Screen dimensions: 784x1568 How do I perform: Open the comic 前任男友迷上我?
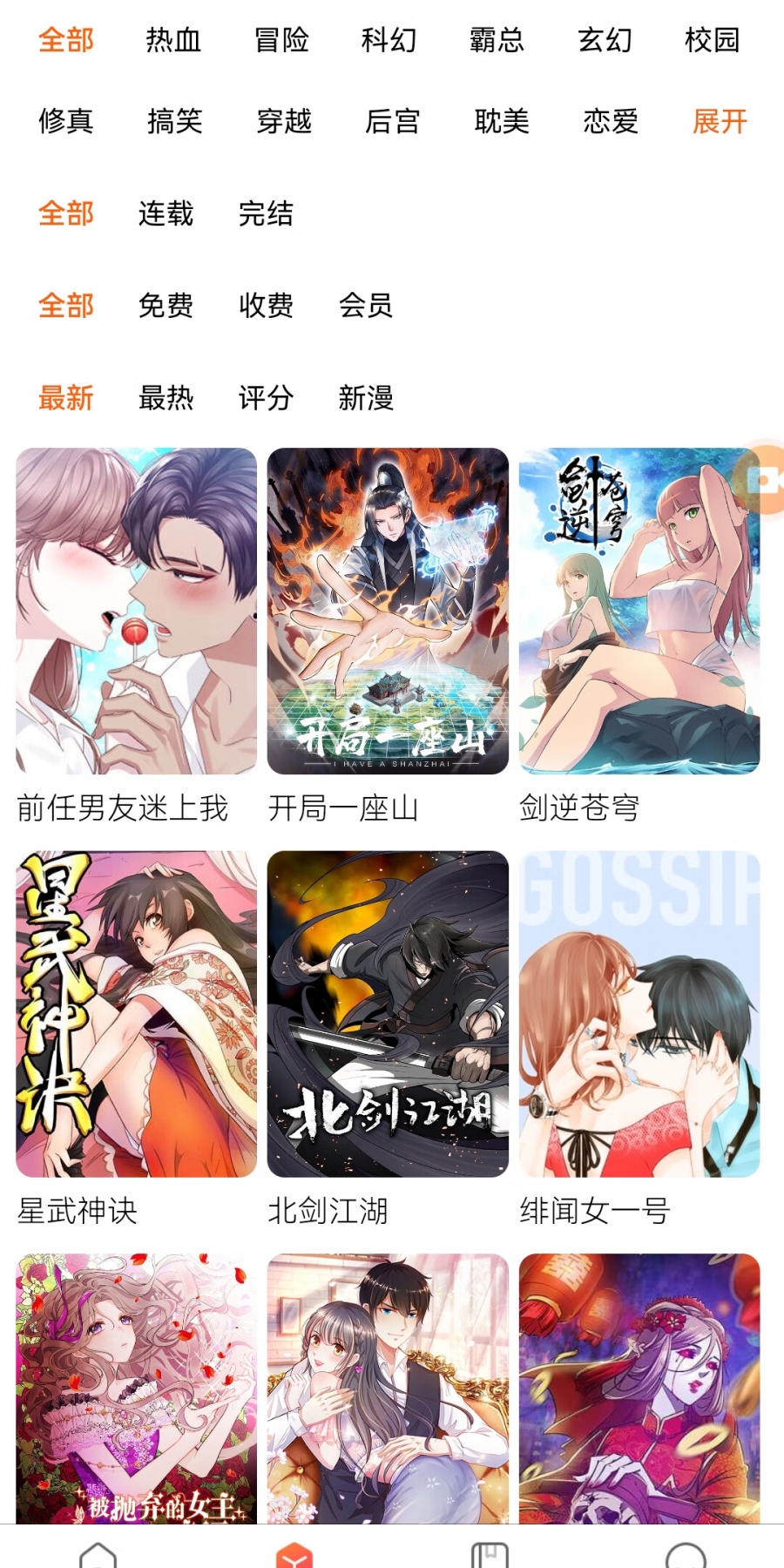[136, 611]
